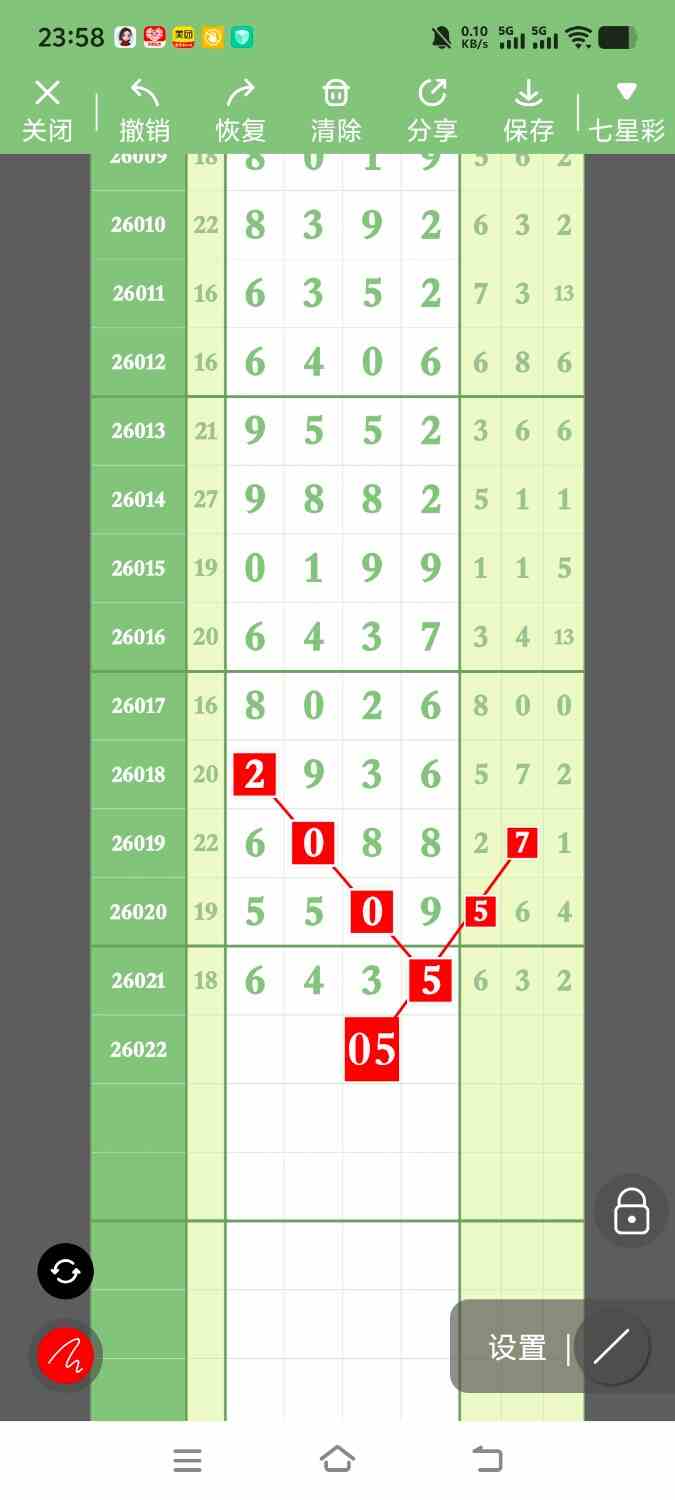Save the chart with 保存

(528, 111)
